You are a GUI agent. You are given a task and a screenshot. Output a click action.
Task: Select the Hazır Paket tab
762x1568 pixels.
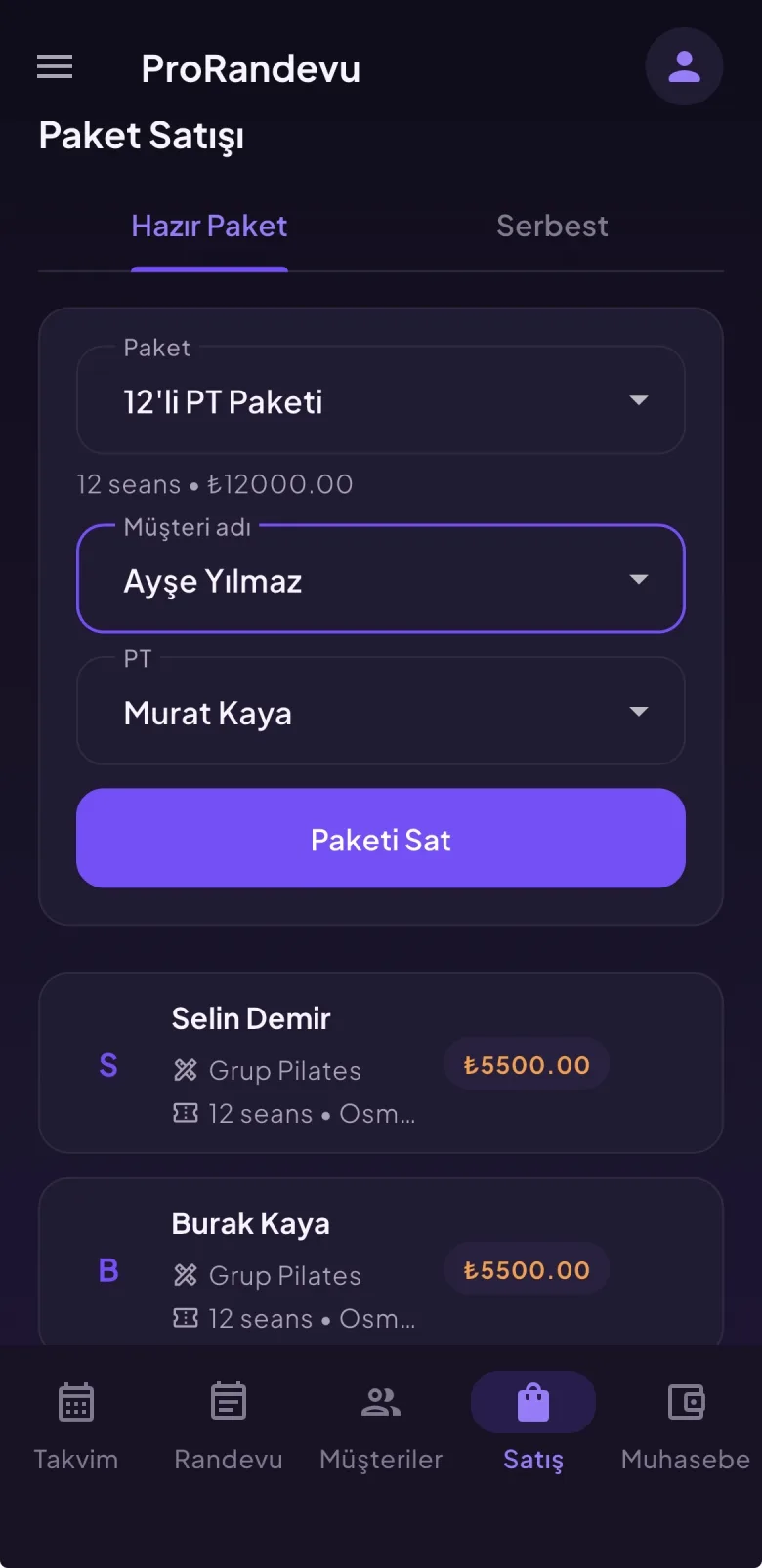tap(209, 227)
